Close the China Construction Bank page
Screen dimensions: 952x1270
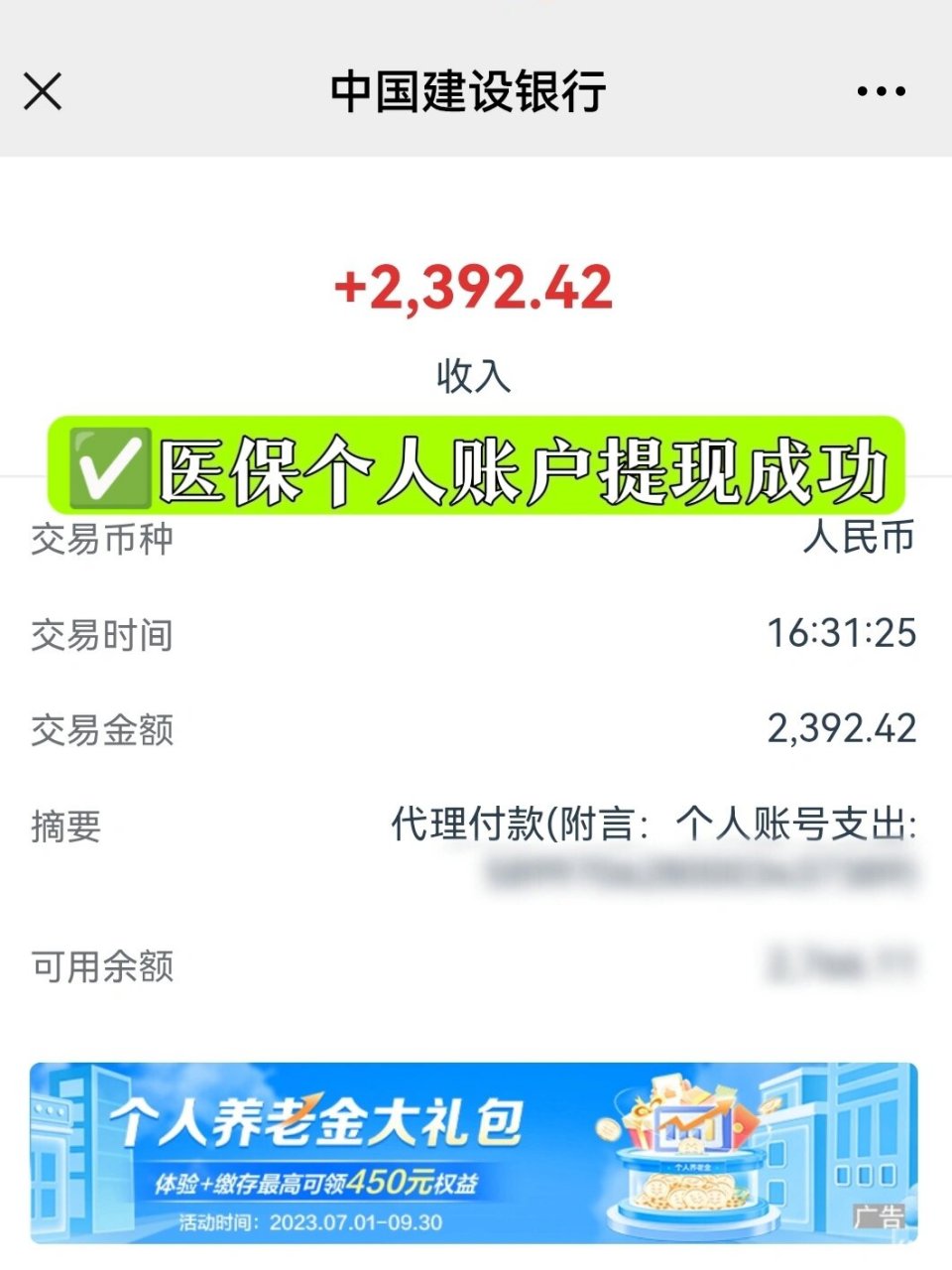[43, 91]
